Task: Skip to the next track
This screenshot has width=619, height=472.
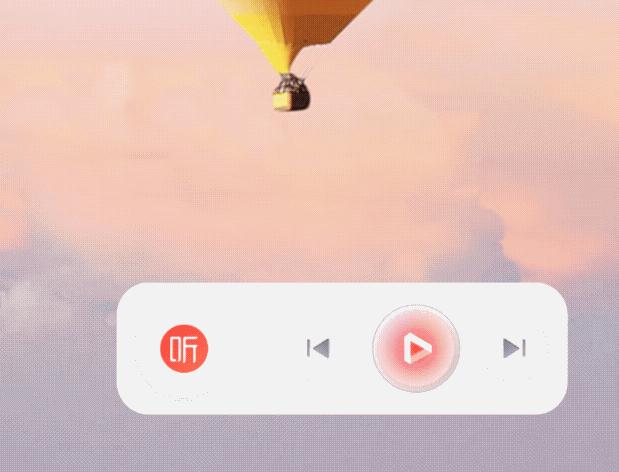Action: 514,348
